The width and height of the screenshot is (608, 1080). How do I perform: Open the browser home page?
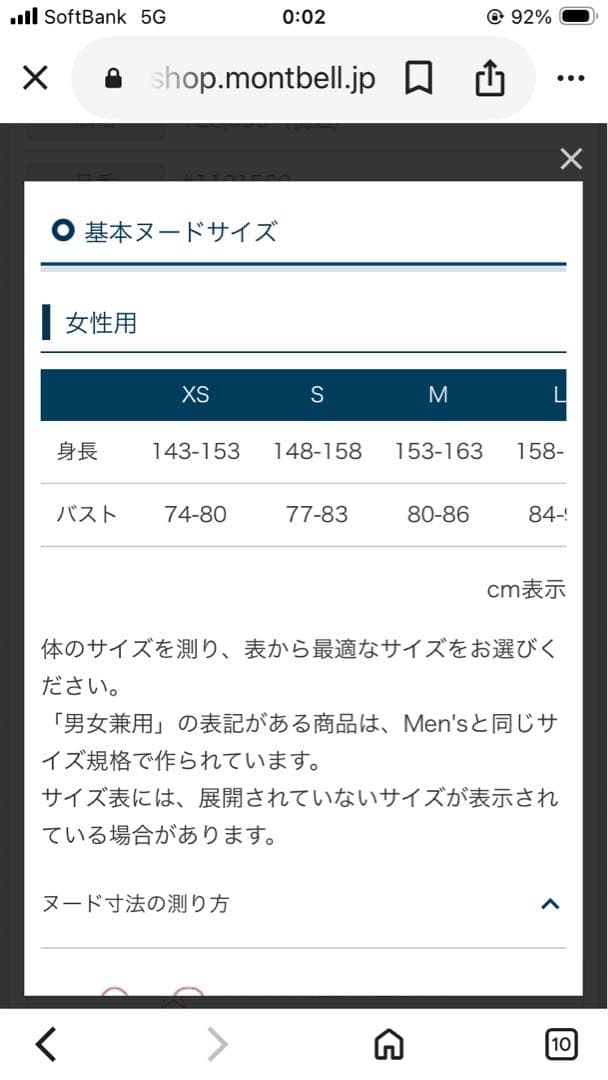389,1044
